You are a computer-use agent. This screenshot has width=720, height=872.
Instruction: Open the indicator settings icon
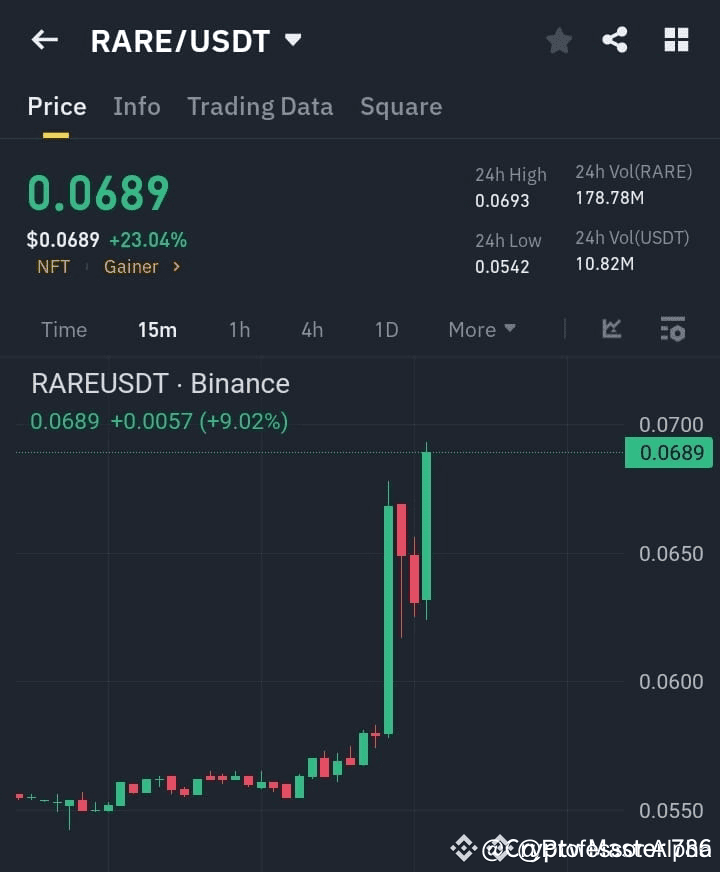(673, 329)
